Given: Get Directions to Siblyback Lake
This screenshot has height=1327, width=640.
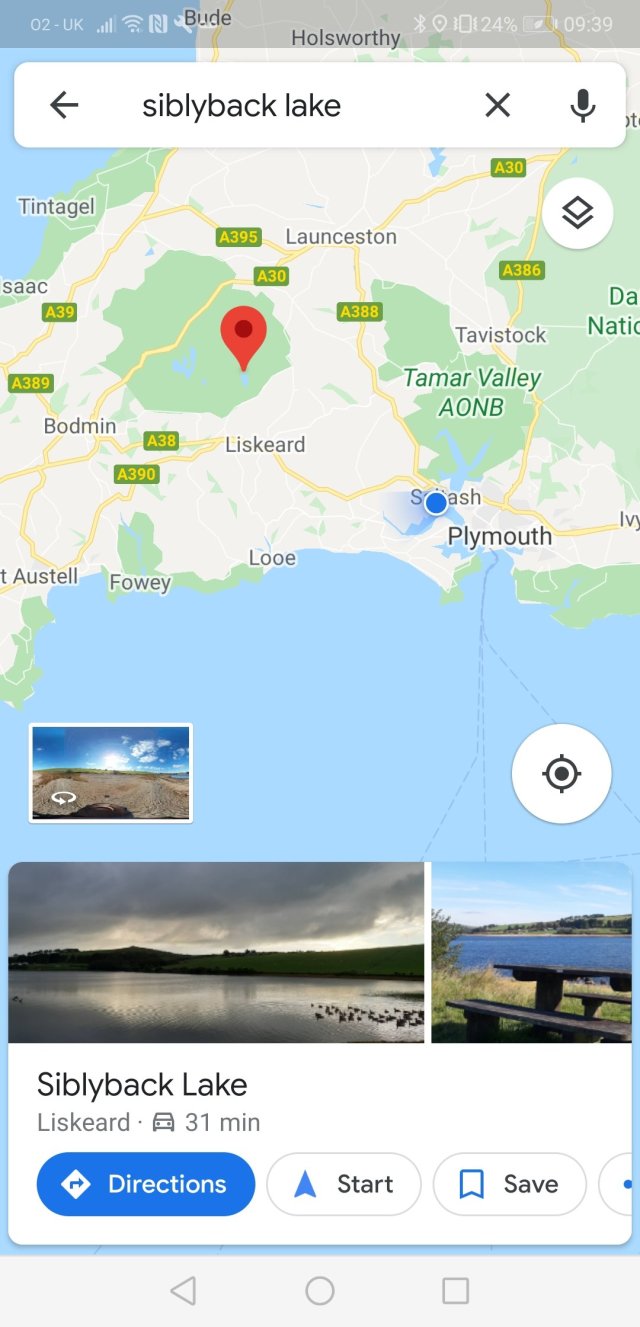Looking at the screenshot, I should click(x=146, y=1184).
